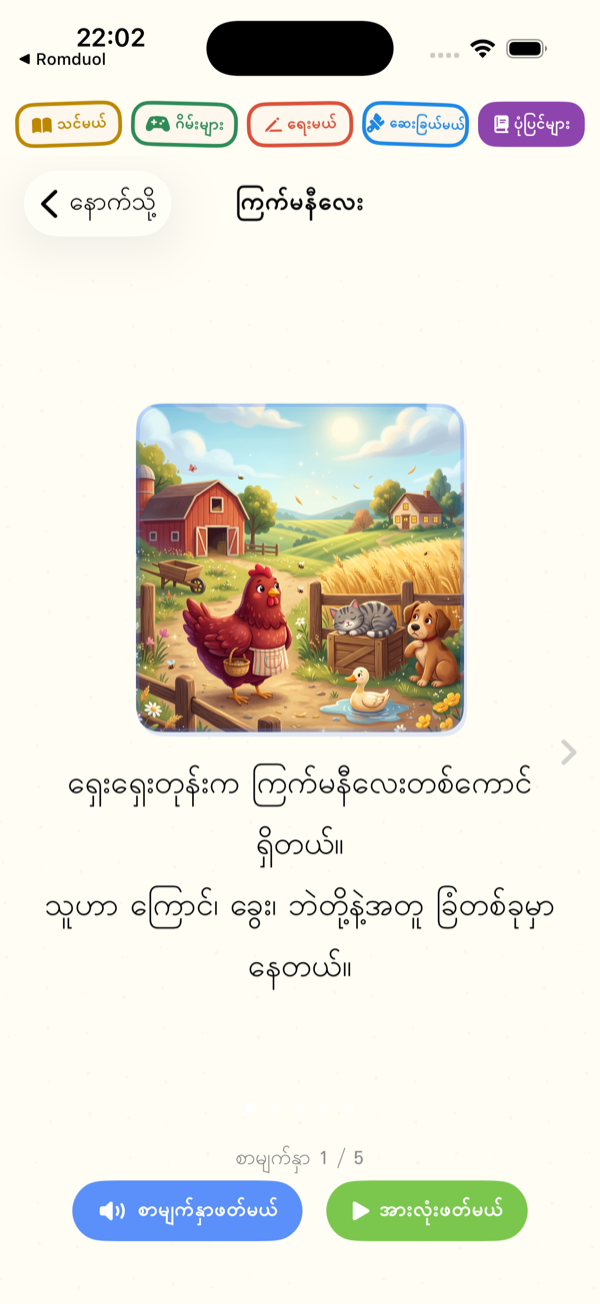This screenshot has height=1304, width=600.
Task: Open the ဆေးခြယ်မယ် (Coloring) tab
Action: coord(415,125)
